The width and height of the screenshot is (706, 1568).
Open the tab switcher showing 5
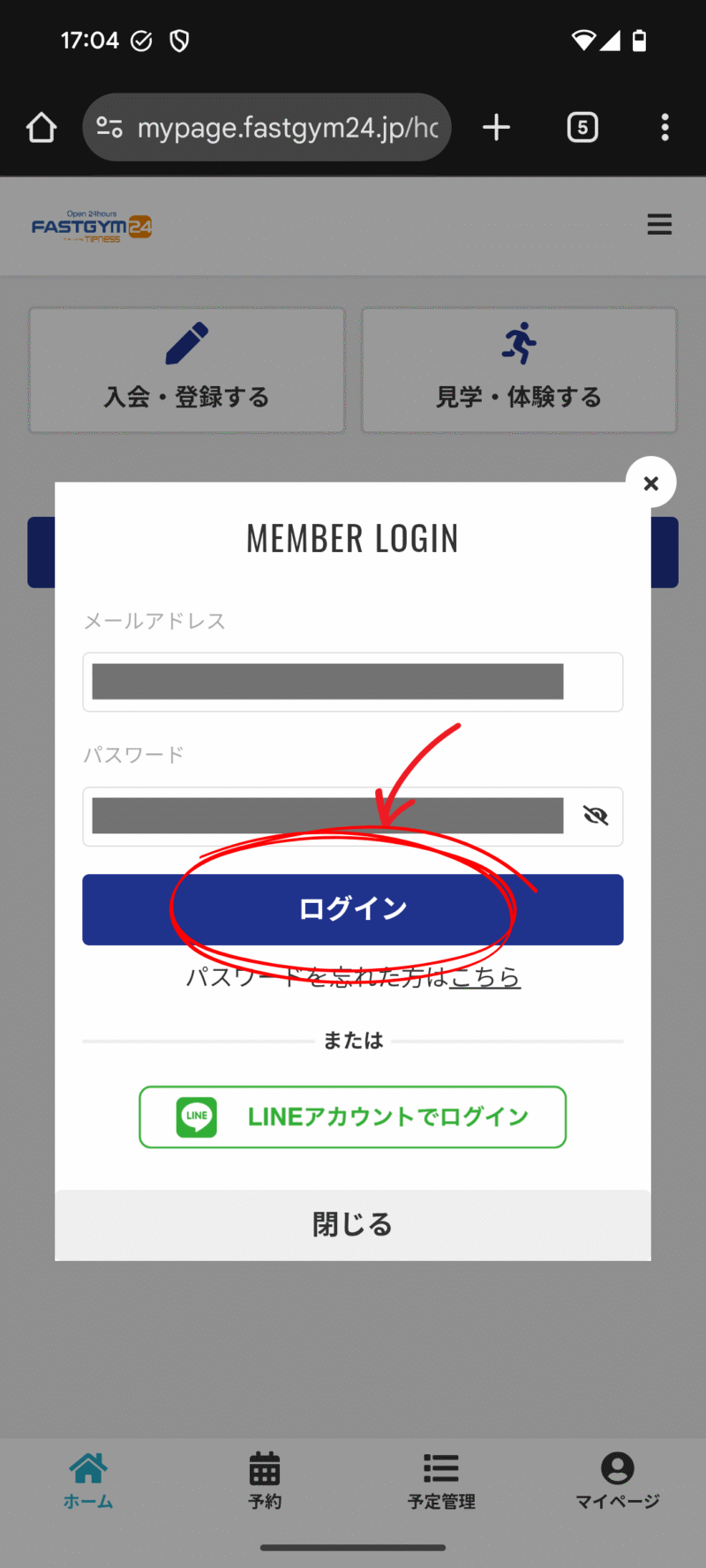(x=582, y=127)
